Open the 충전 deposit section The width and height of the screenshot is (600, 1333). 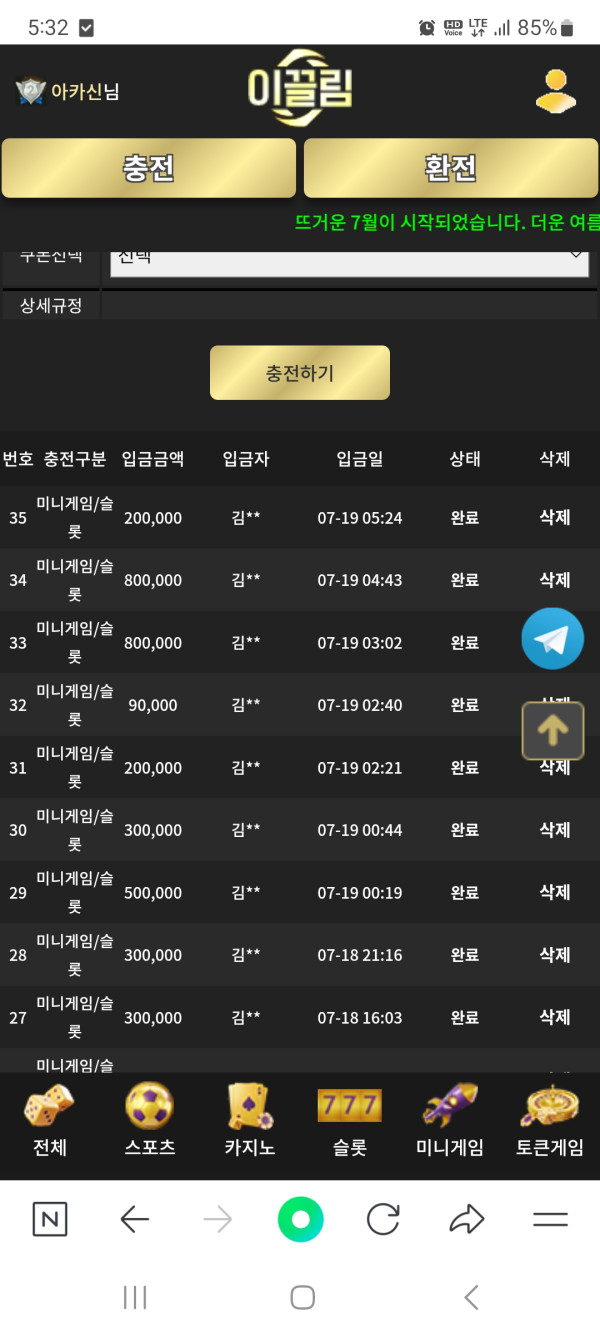(148, 168)
